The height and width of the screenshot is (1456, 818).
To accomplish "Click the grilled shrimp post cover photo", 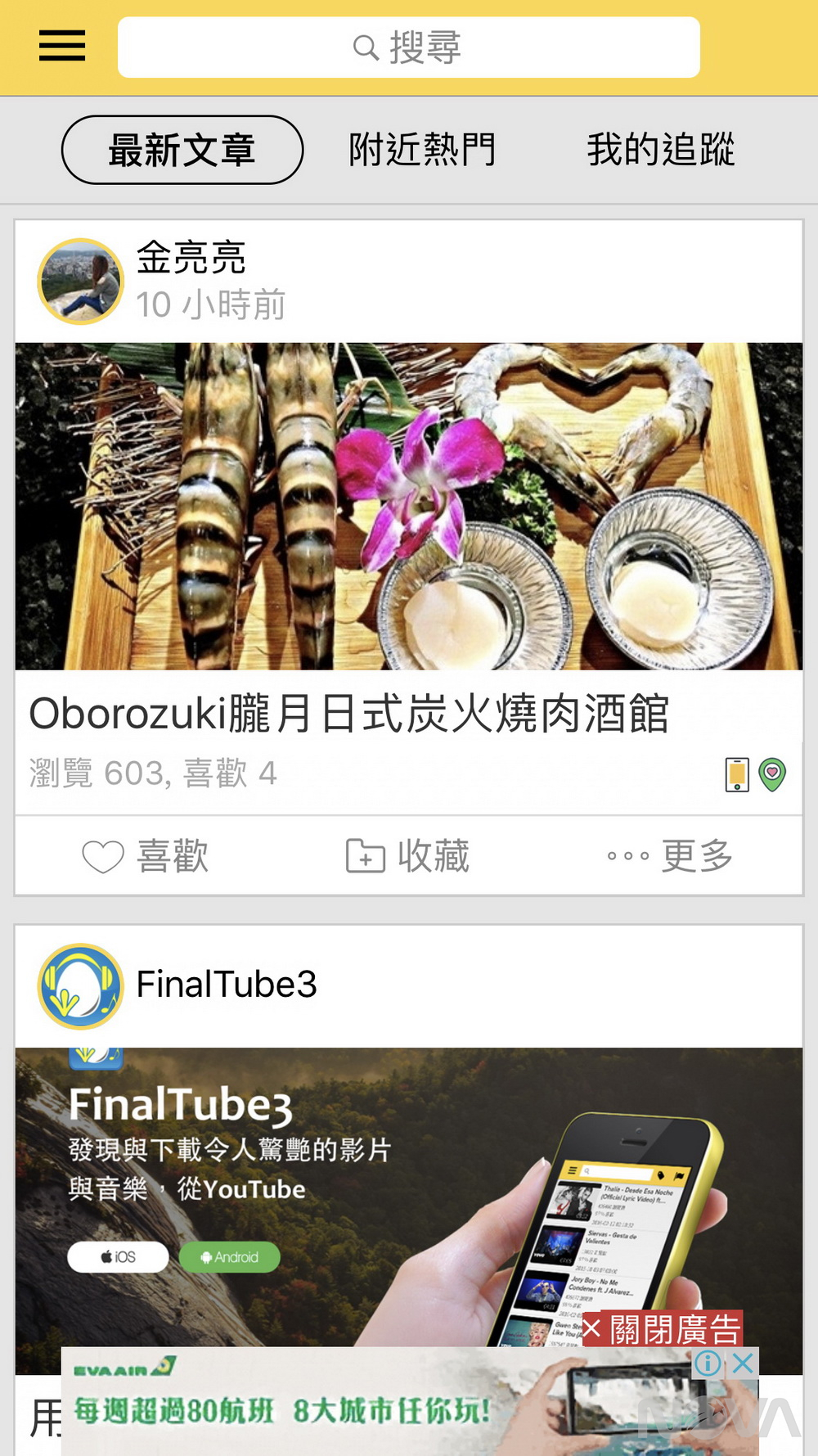I will 409,503.
